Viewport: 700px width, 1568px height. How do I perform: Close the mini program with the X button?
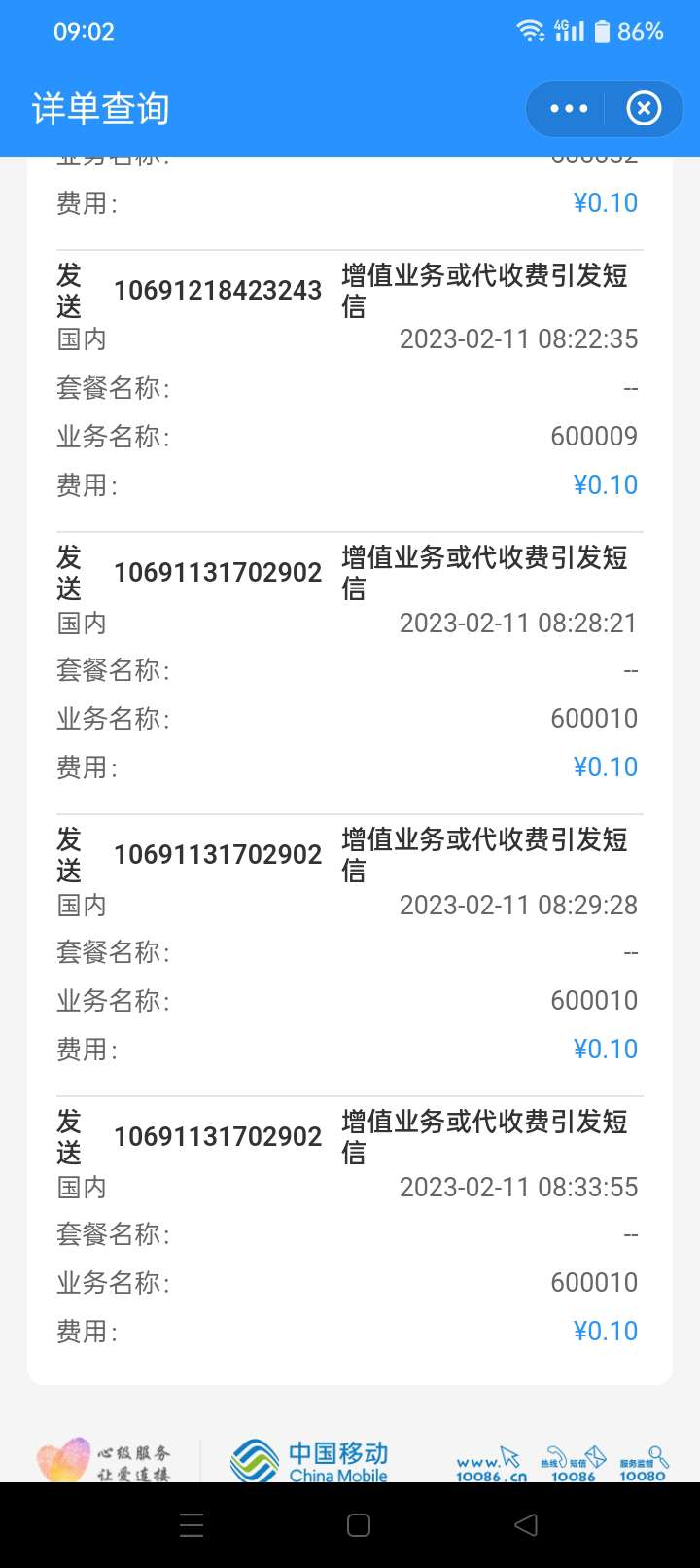(x=644, y=109)
